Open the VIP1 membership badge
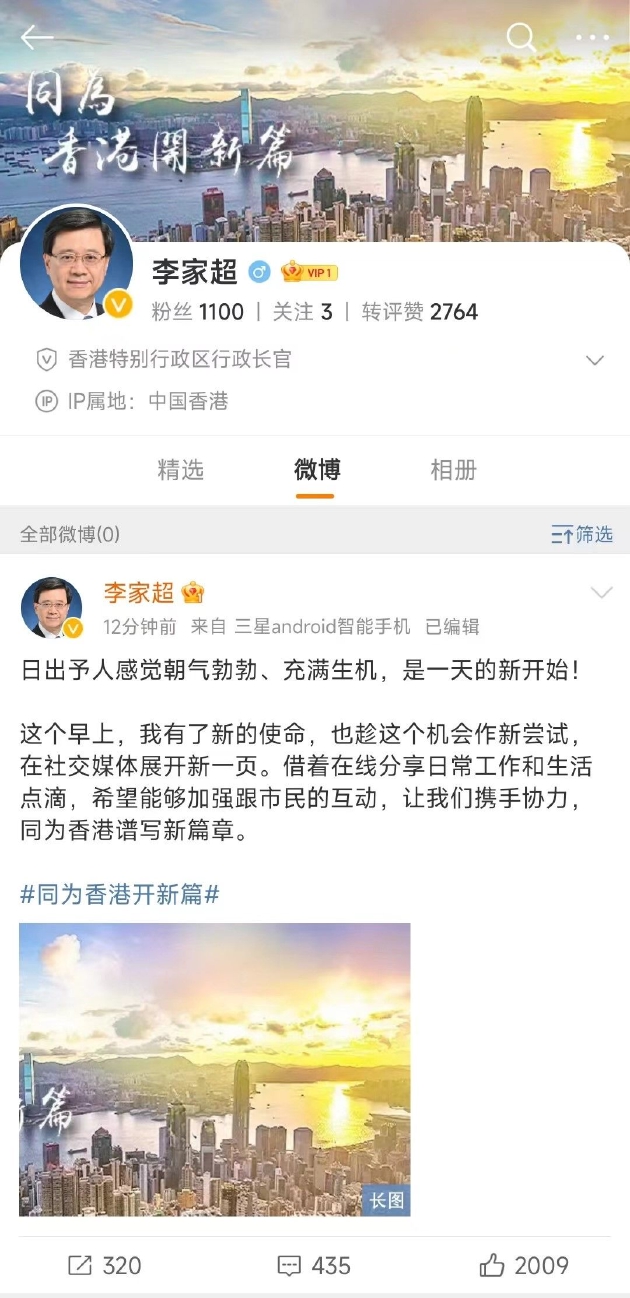Image resolution: width=630 pixels, height=1298 pixels. coord(309,272)
